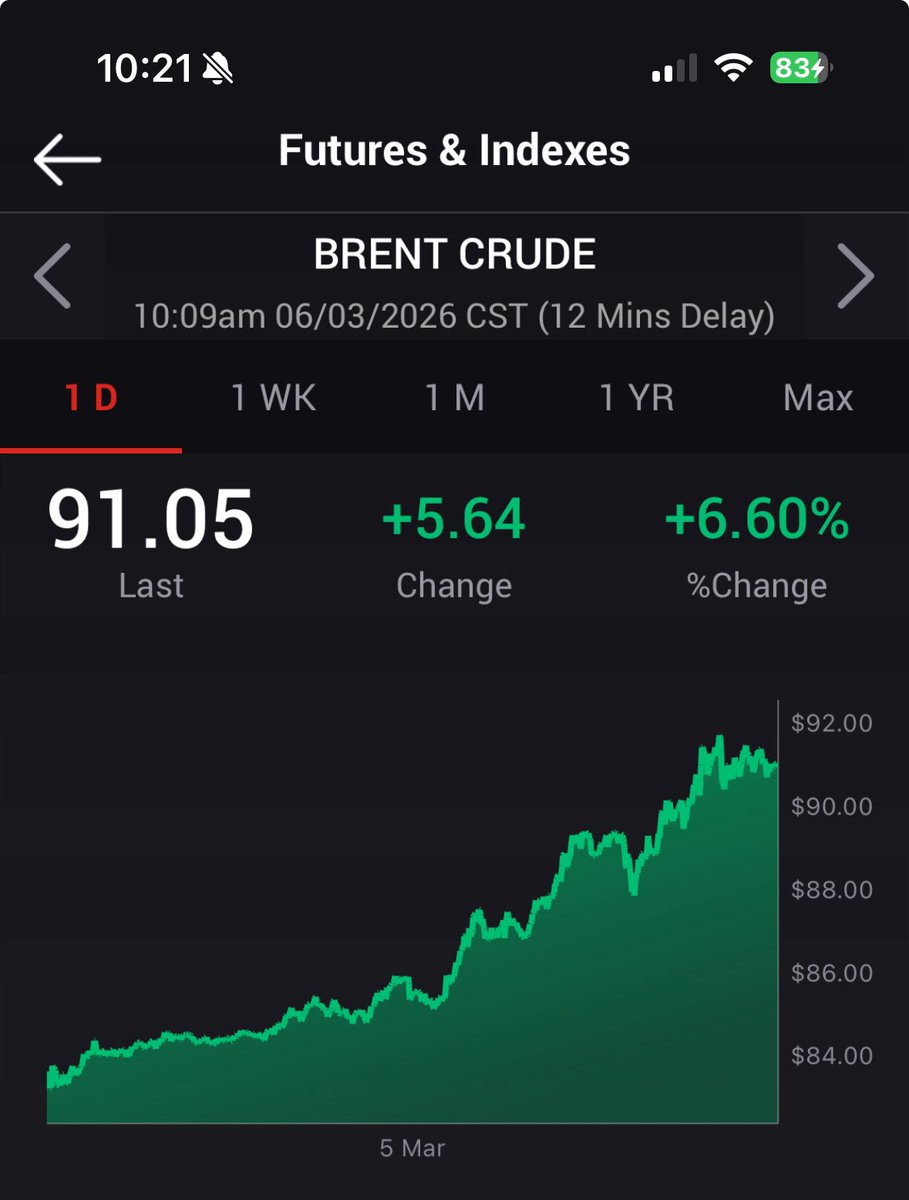Select the 1 D chart range

pyautogui.click(x=91, y=398)
